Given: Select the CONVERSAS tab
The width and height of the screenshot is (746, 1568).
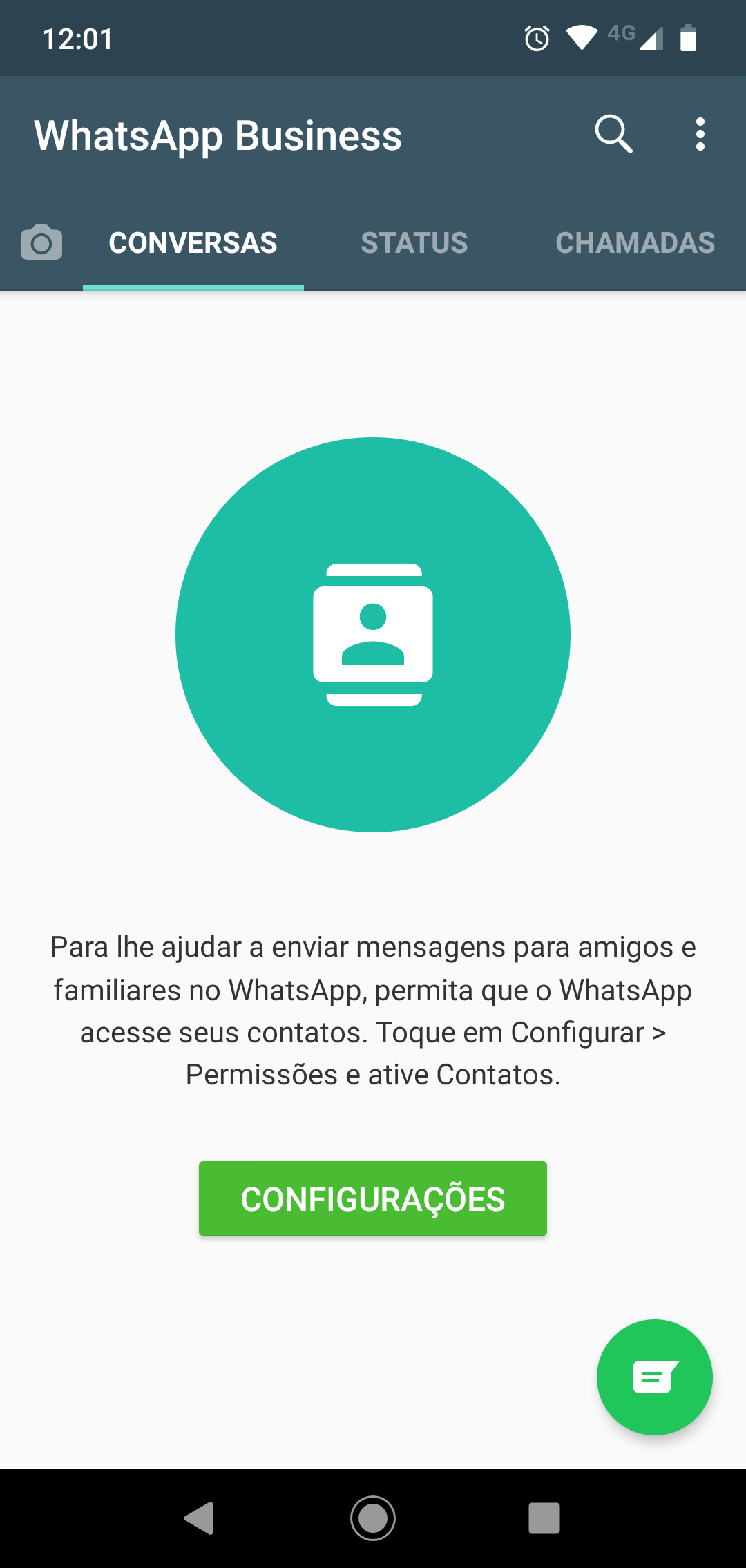Looking at the screenshot, I should 193,242.
